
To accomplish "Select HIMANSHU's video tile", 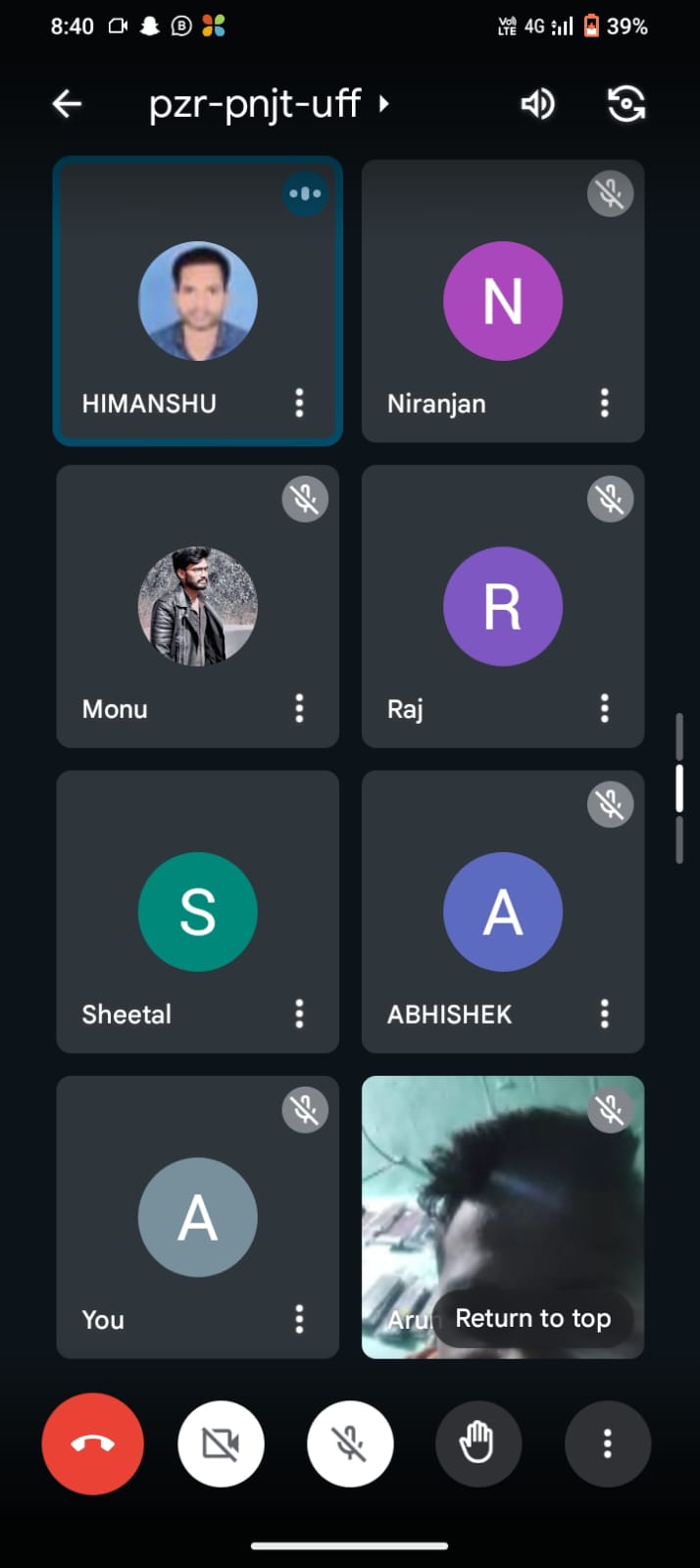I will pyautogui.click(x=197, y=300).
